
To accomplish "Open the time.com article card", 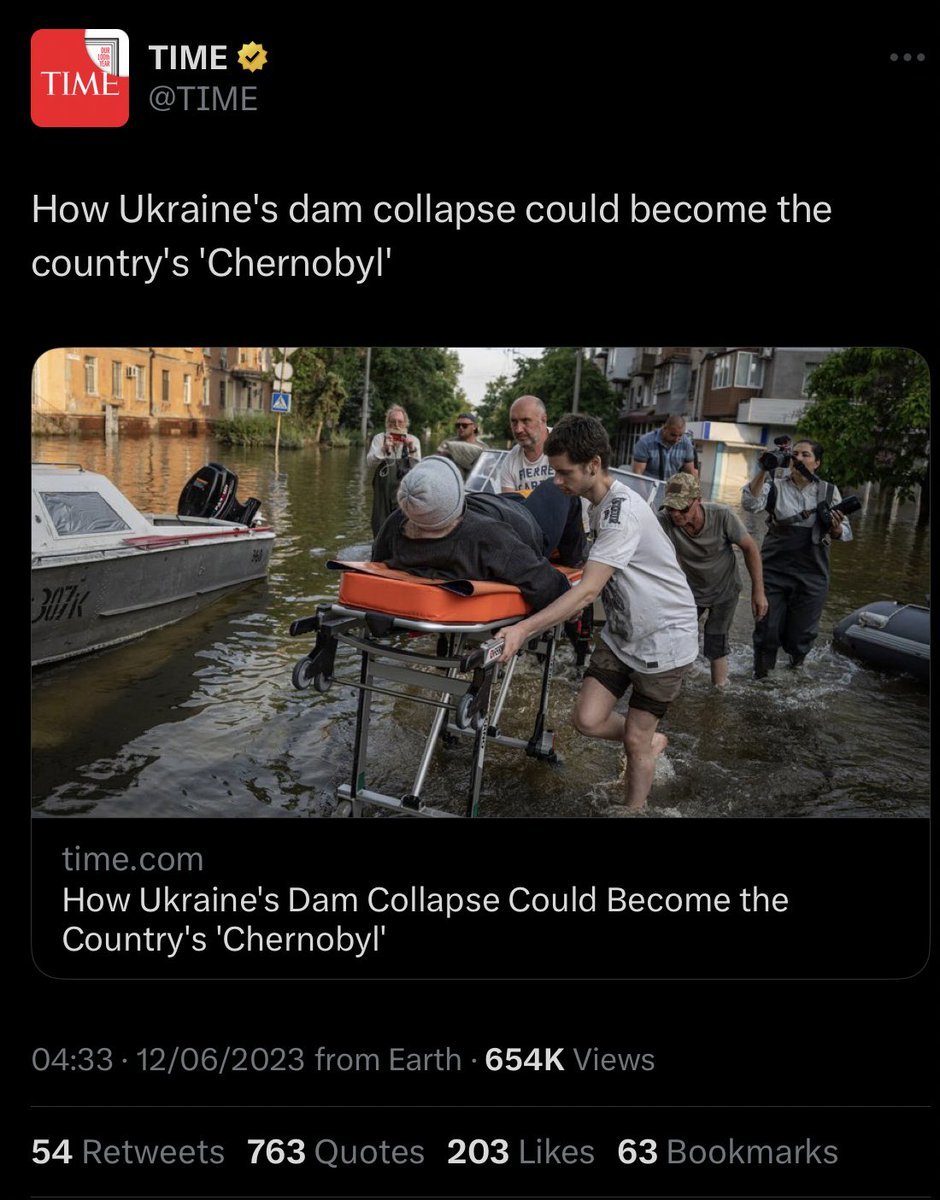I will [x=480, y=662].
